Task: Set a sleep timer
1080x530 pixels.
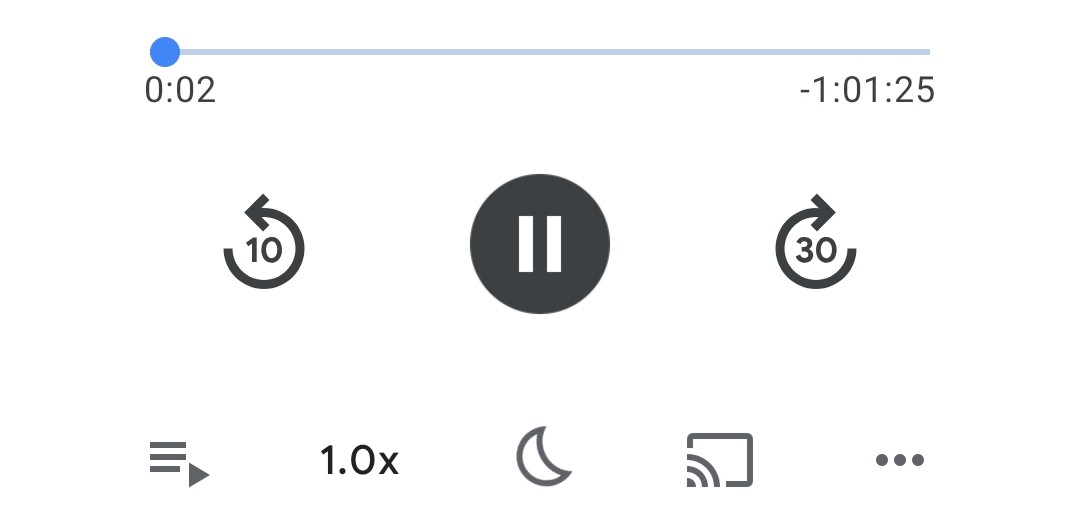Action: point(543,459)
